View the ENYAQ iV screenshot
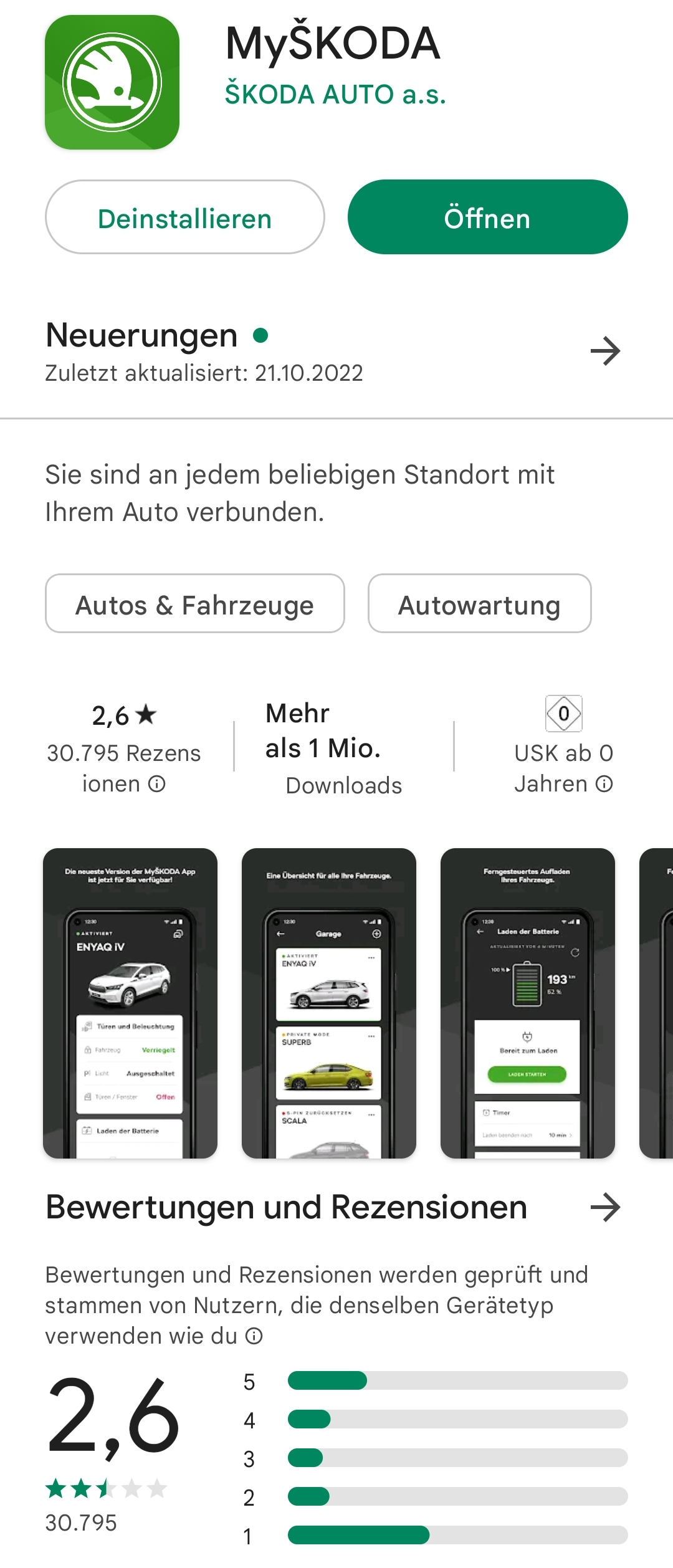The height and width of the screenshot is (1568, 673). [130, 1003]
